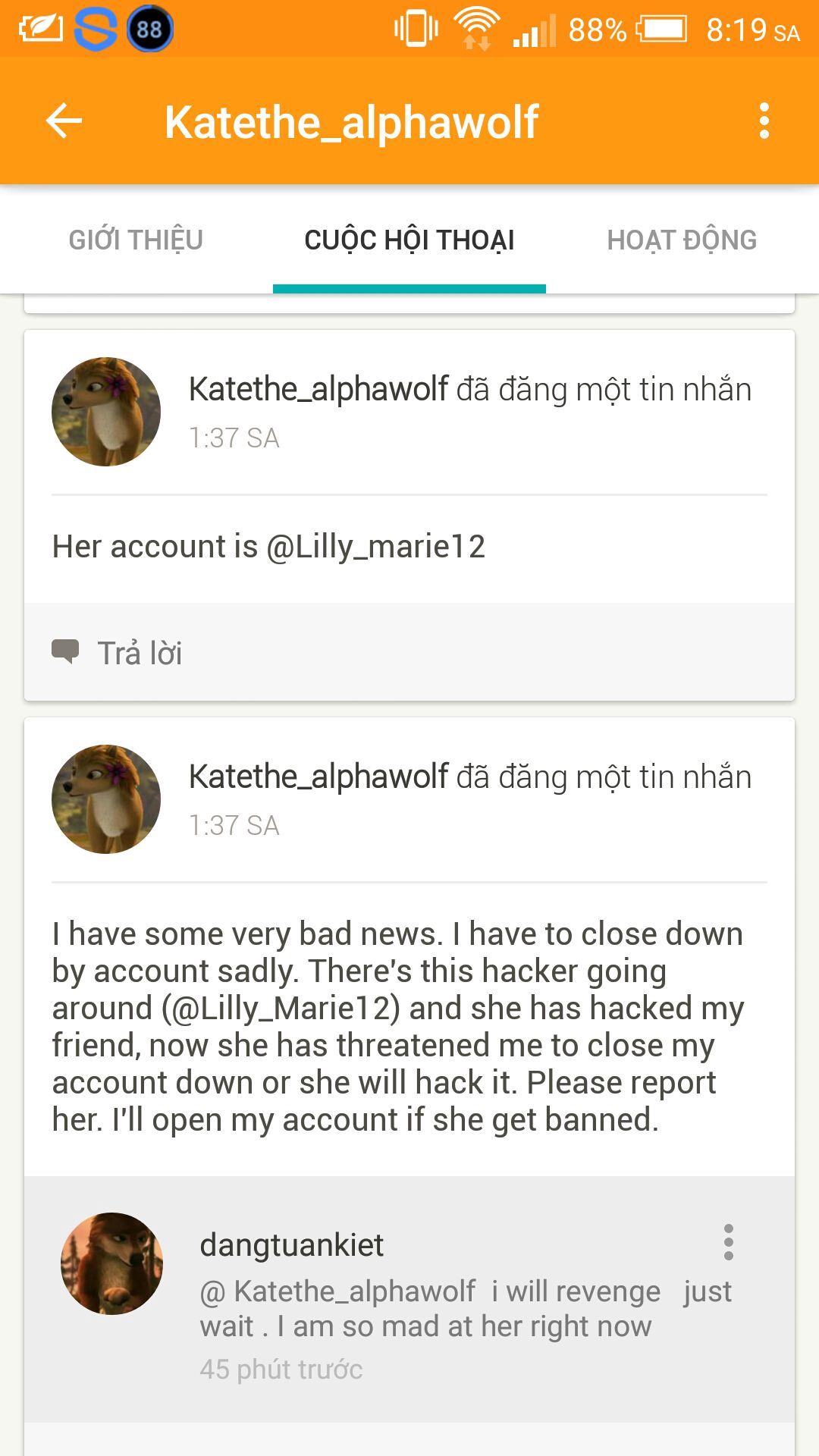Tap Katethe_alphawolf's avatar on the hacker post

(x=106, y=799)
